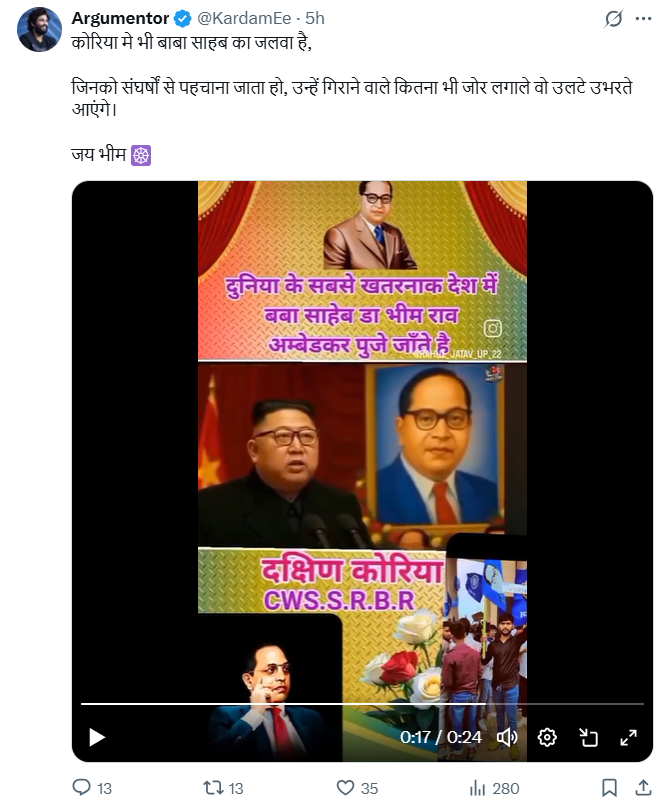Image resolution: width=667 pixels, height=805 pixels.
Task: Expand the video to fullscreen
Action: coord(629,738)
